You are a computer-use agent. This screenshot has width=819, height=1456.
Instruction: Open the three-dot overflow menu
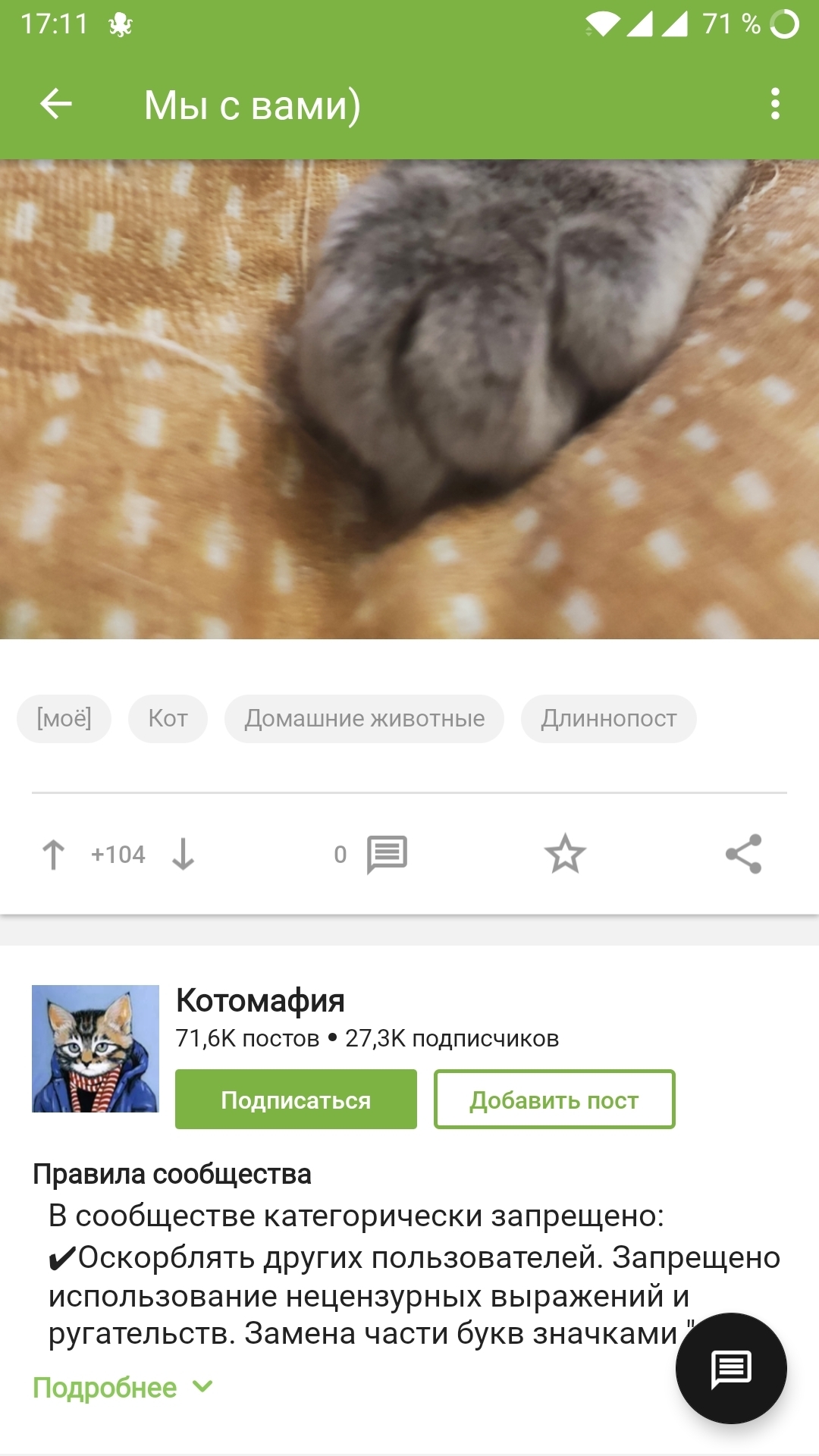(x=774, y=104)
